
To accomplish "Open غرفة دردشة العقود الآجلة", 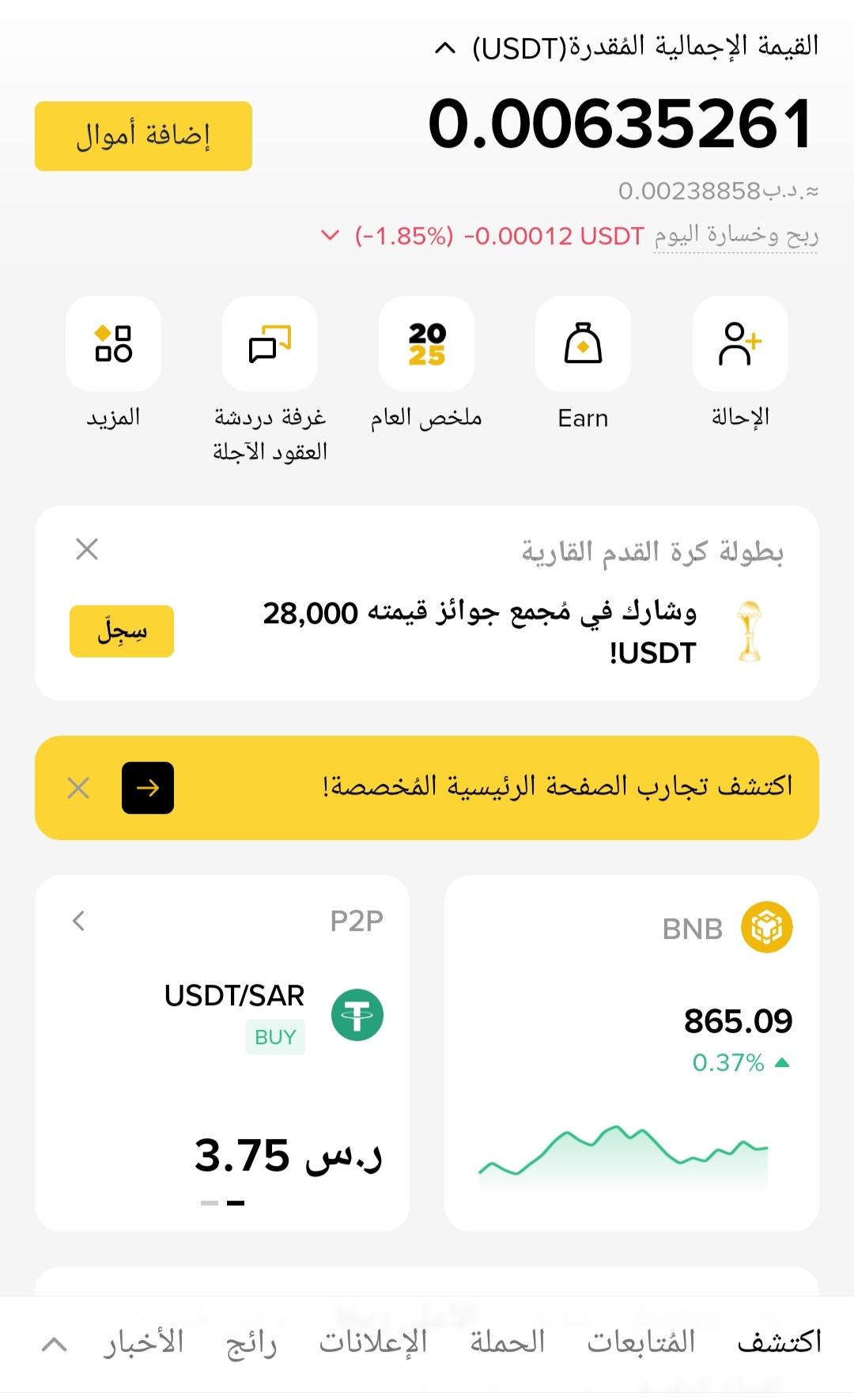I will (270, 344).
